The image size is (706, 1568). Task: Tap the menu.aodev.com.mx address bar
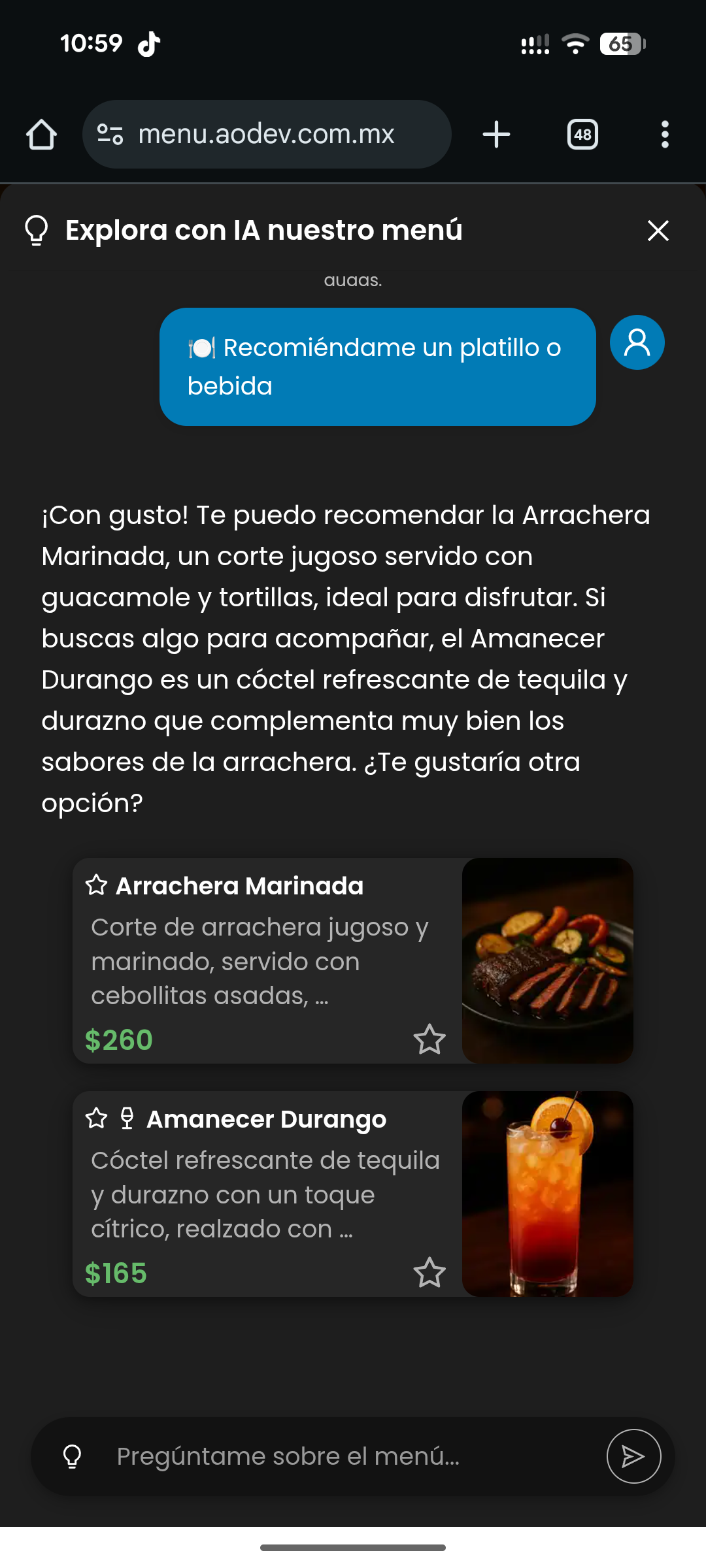(x=267, y=135)
